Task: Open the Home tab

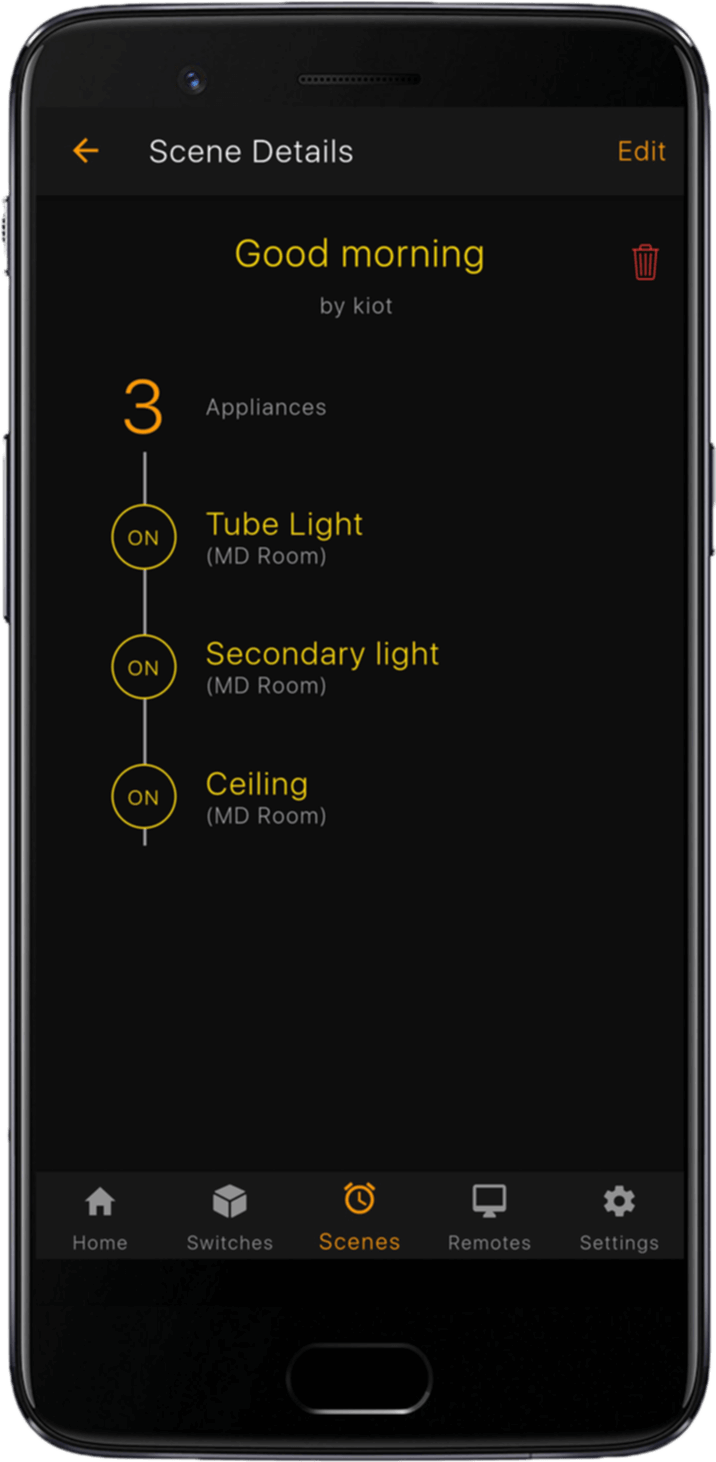Action: (x=100, y=1217)
